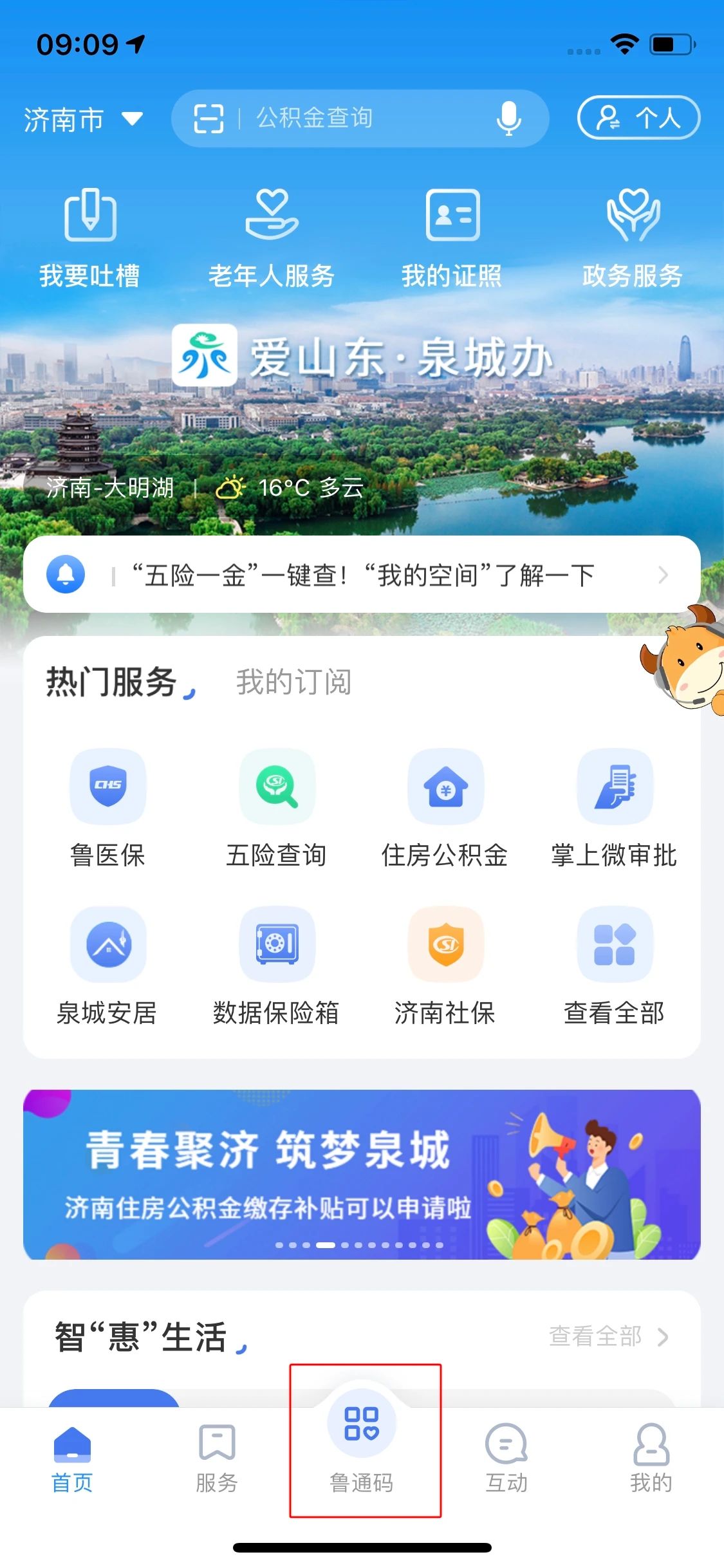Image resolution: width=724 pixels, height=1568 pixels.
Task: Tap the scan icon in search bar
Action: pos(209,118)
